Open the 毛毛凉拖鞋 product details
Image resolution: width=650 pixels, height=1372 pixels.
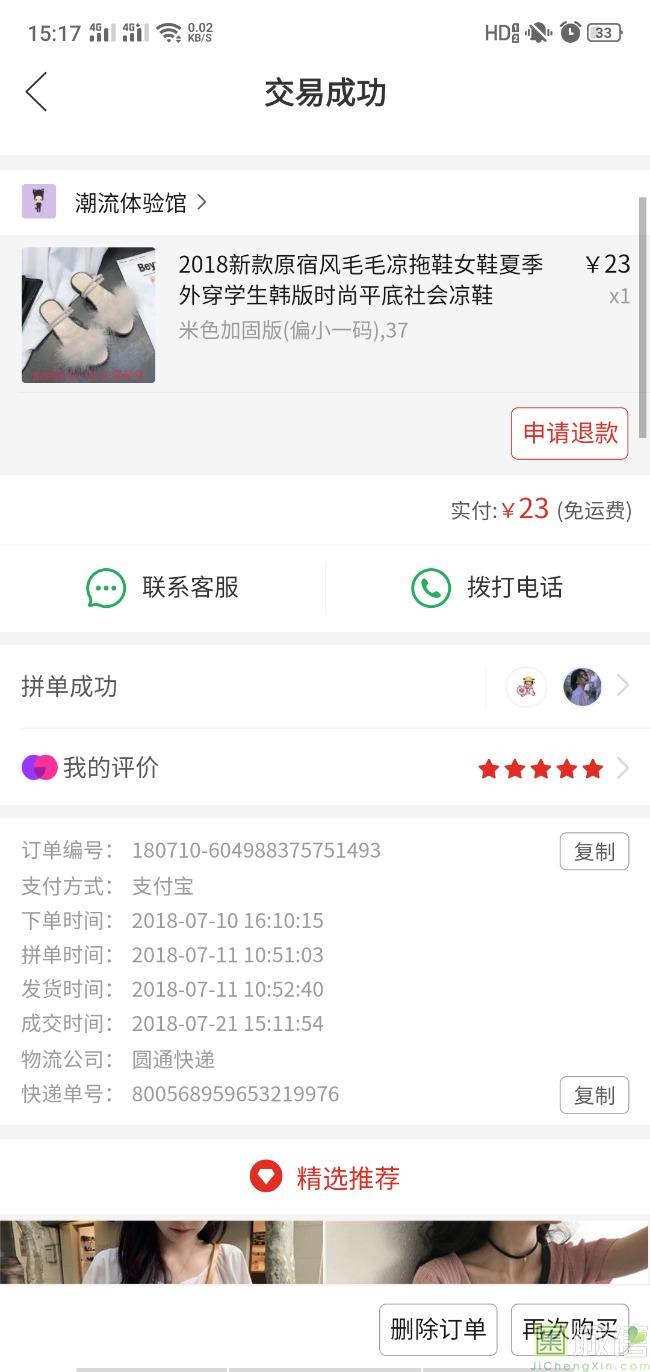360,280
